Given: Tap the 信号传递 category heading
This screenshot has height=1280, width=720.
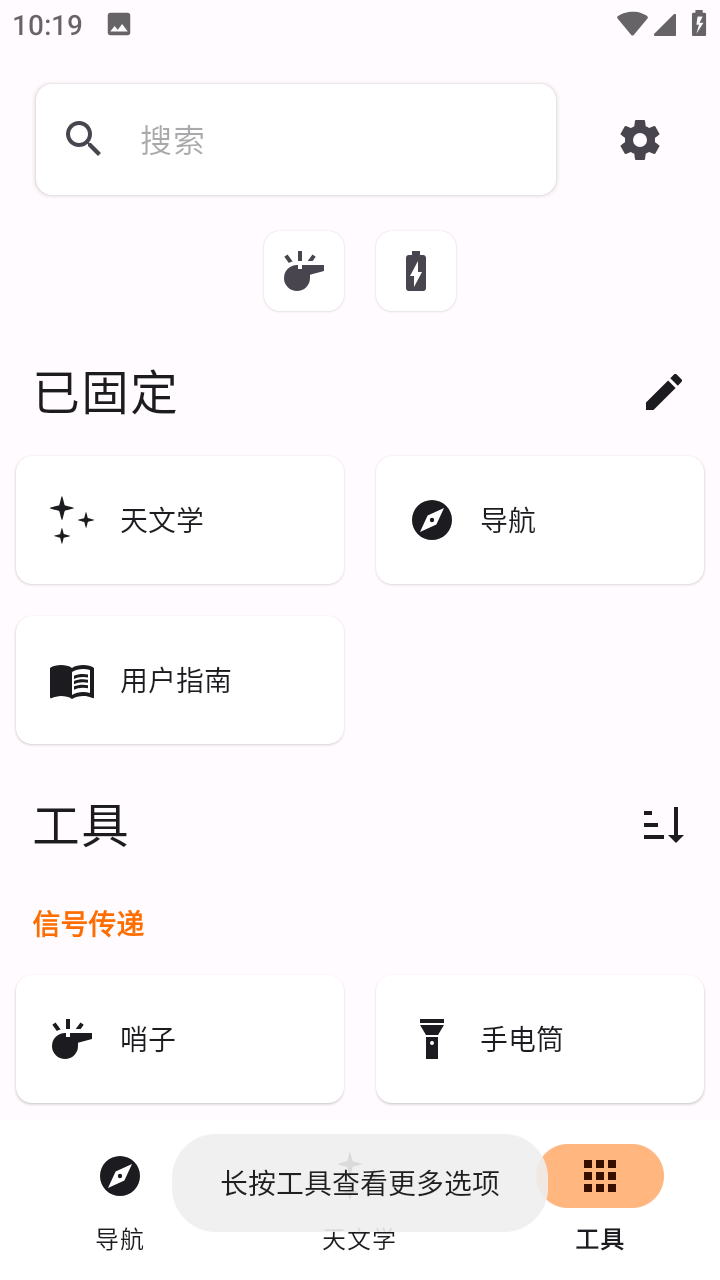Looking at the screenshot, I should pyautogui.click(x=88, y=925).
